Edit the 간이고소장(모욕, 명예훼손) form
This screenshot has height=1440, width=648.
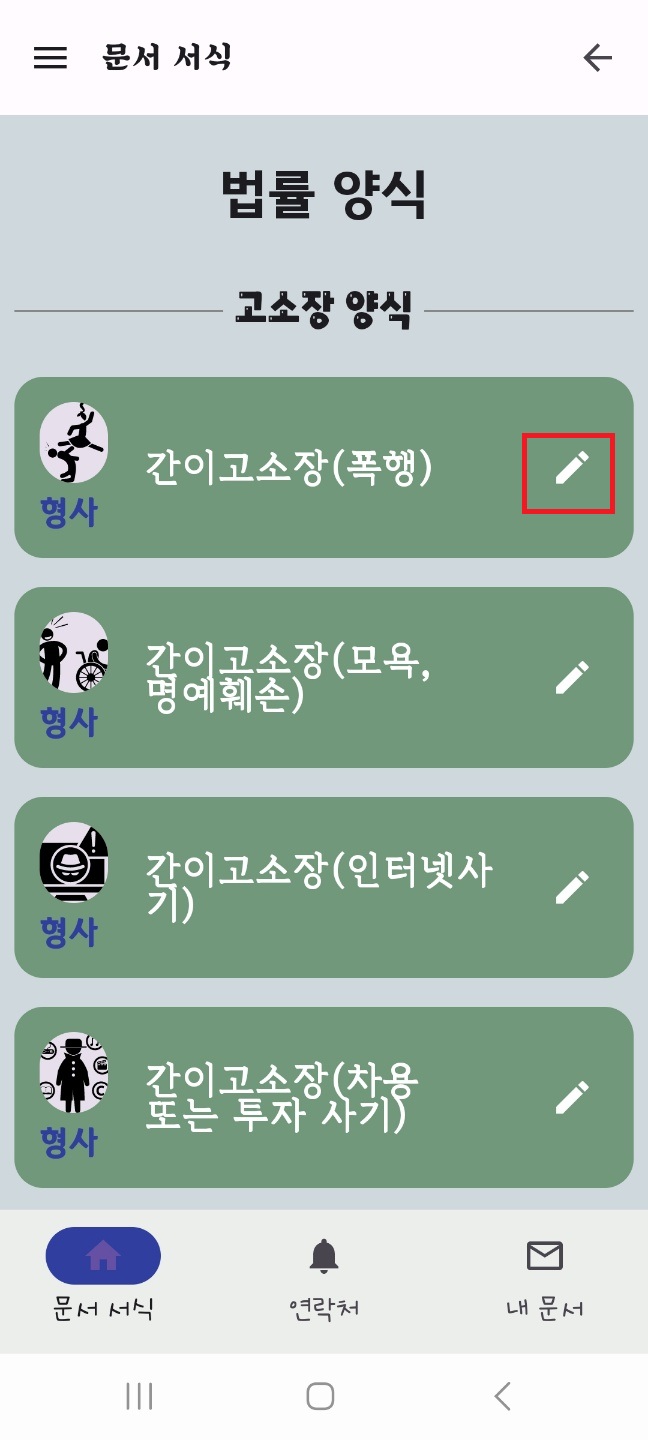[x=572, y=678]
